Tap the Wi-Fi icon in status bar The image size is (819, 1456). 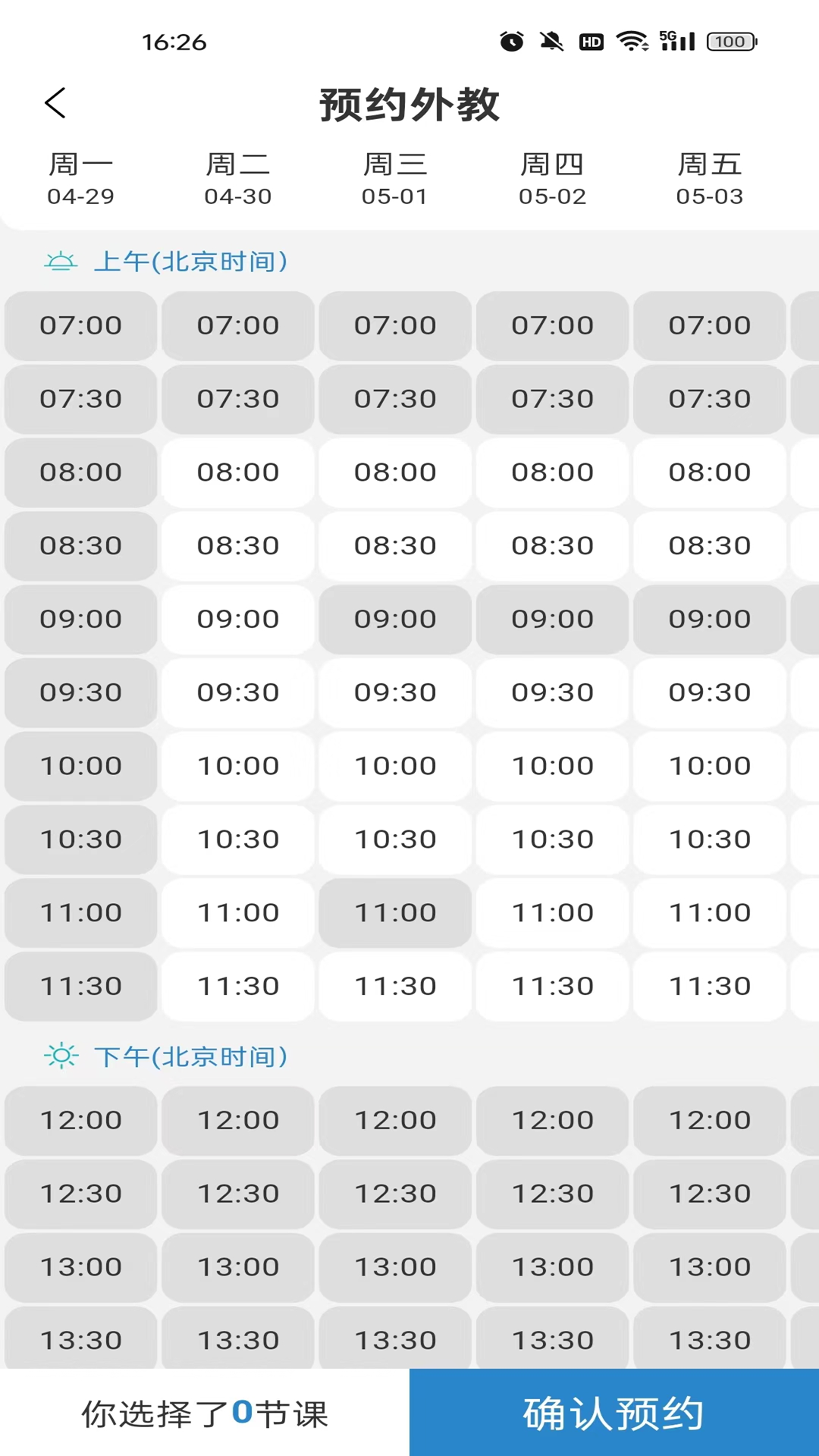point(632,42)
